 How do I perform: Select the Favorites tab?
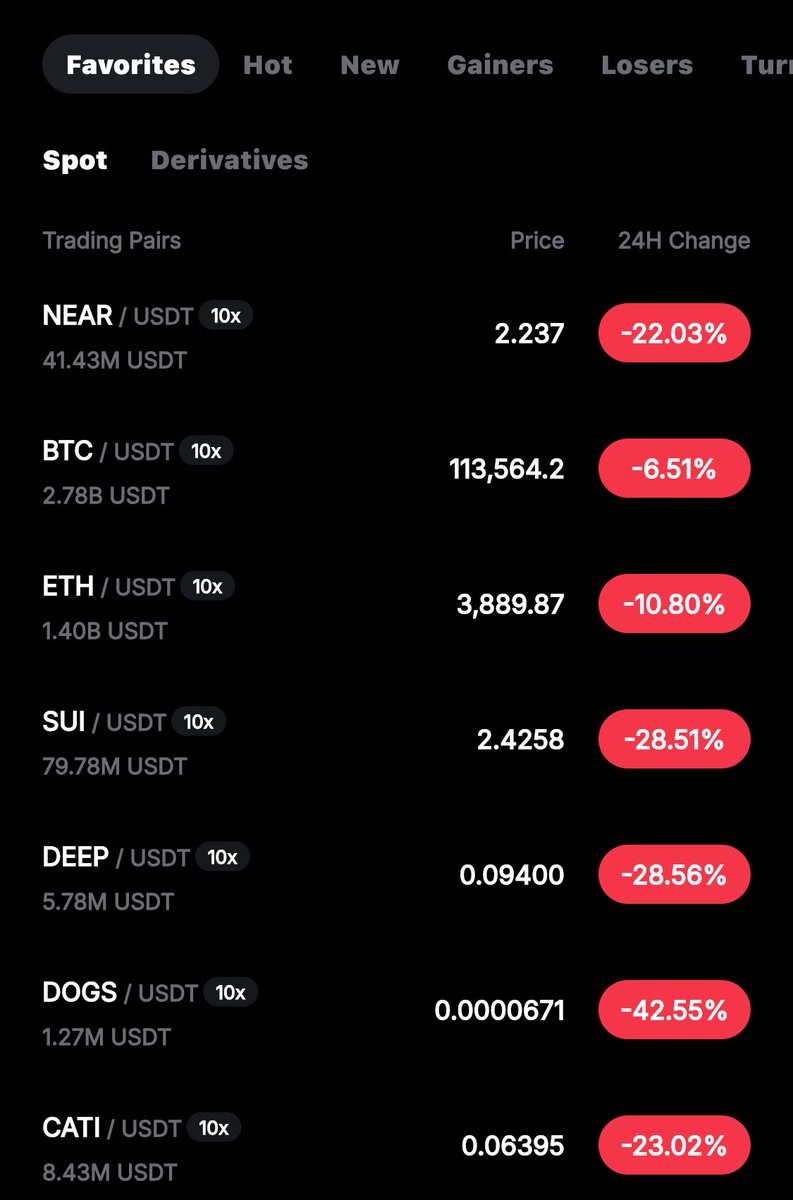click(x=131, y=65)
